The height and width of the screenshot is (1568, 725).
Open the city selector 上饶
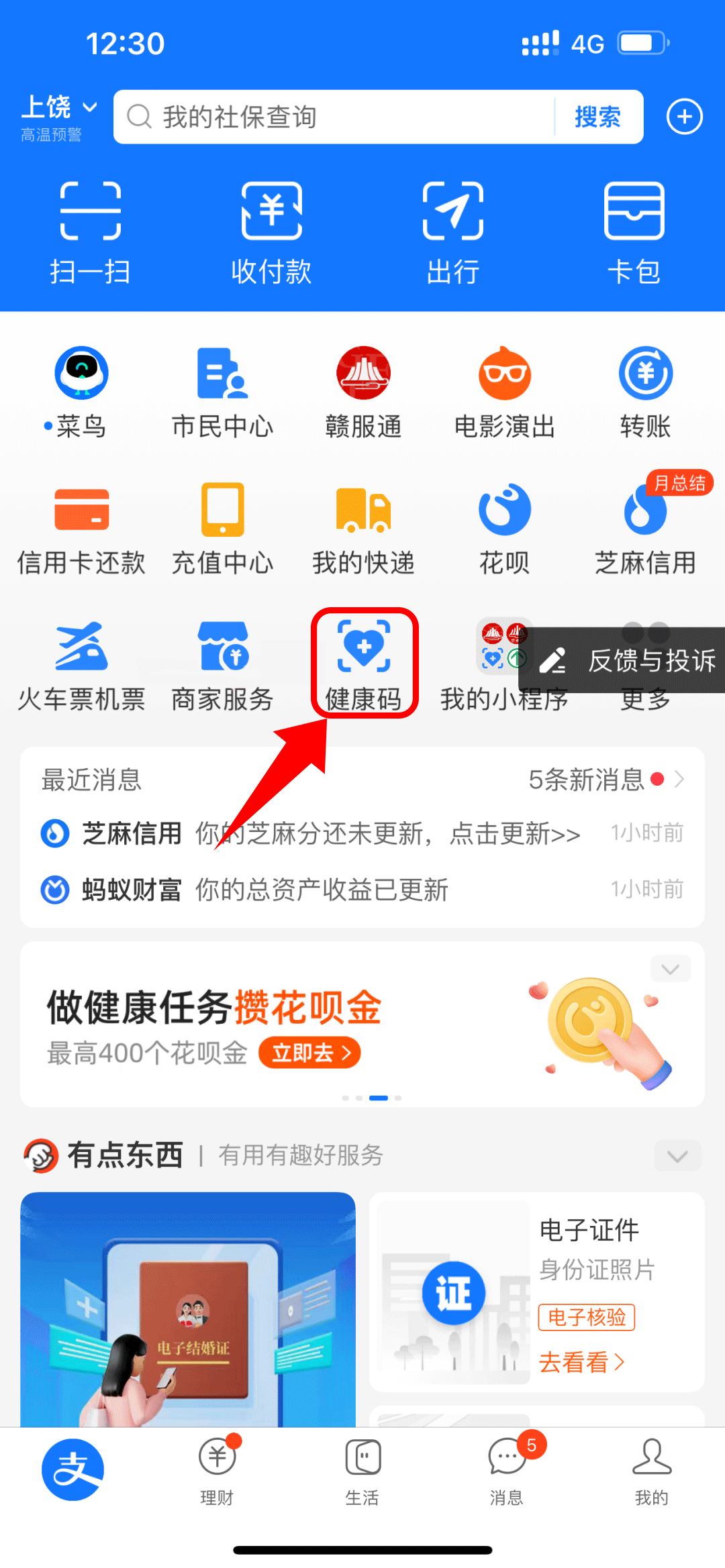(59, 109)
